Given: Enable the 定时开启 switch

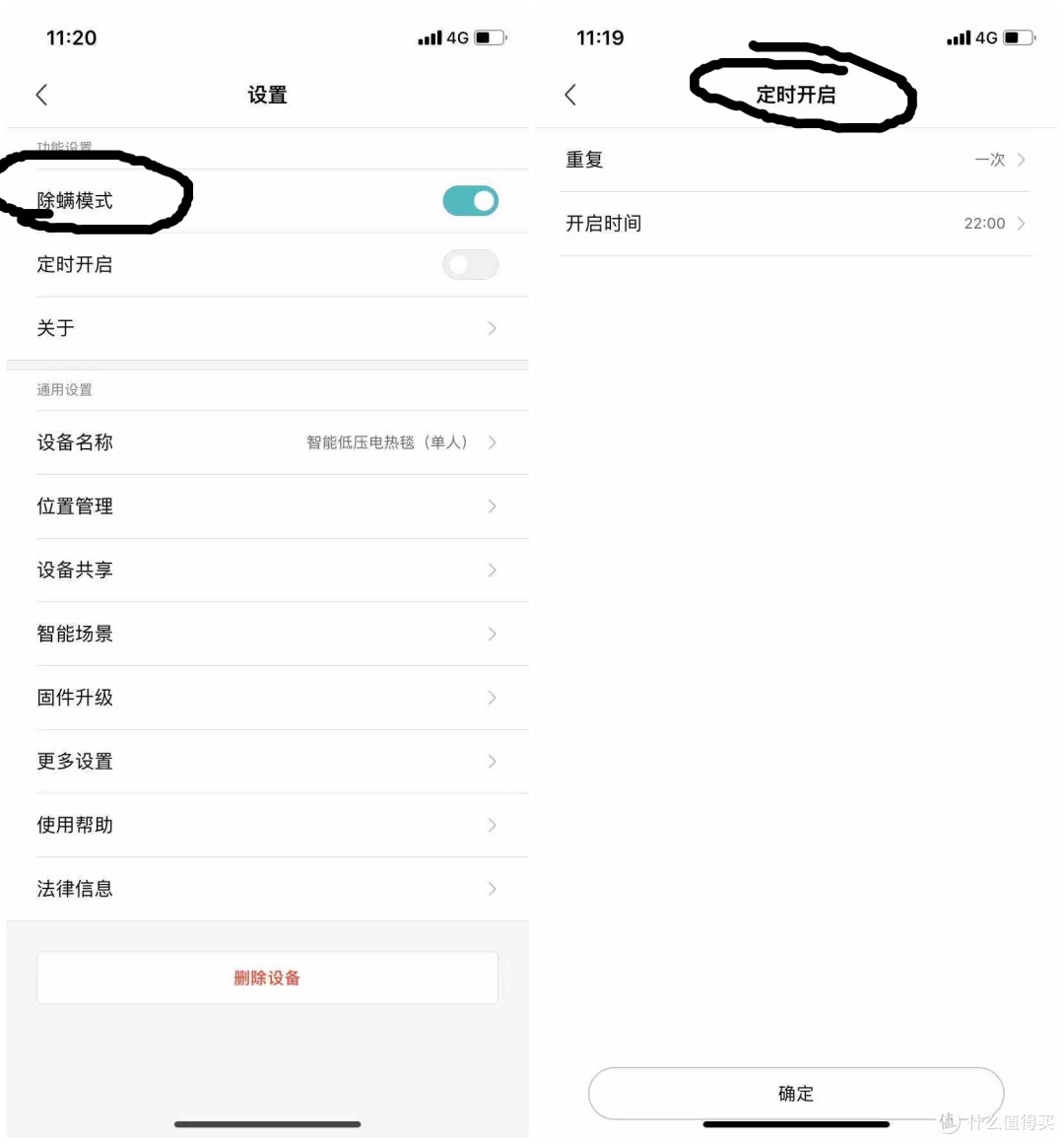Looking at the screenshot, I should (x=470, y=264).
